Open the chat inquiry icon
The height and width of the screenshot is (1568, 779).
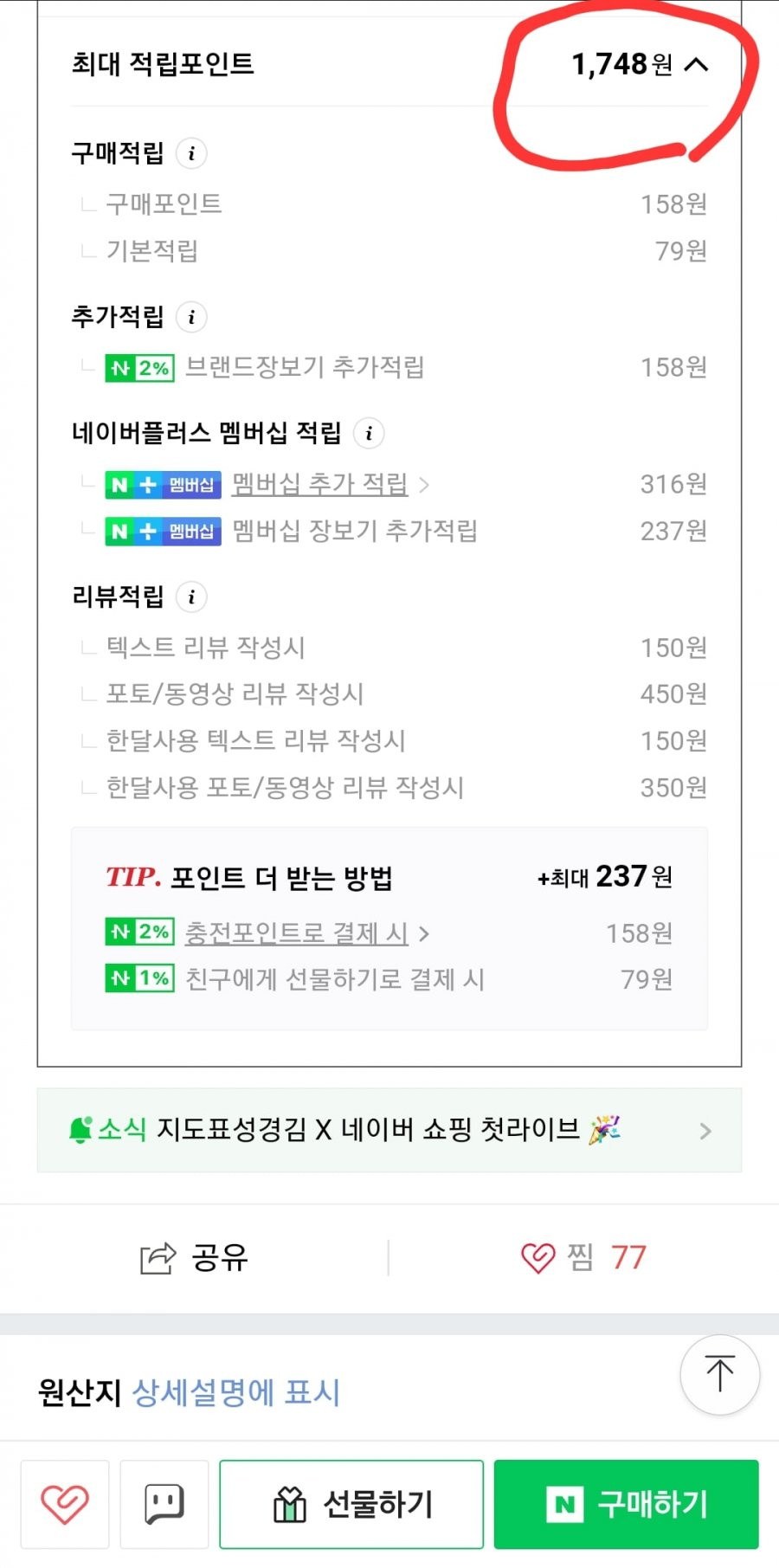[x=164, y=1504]
